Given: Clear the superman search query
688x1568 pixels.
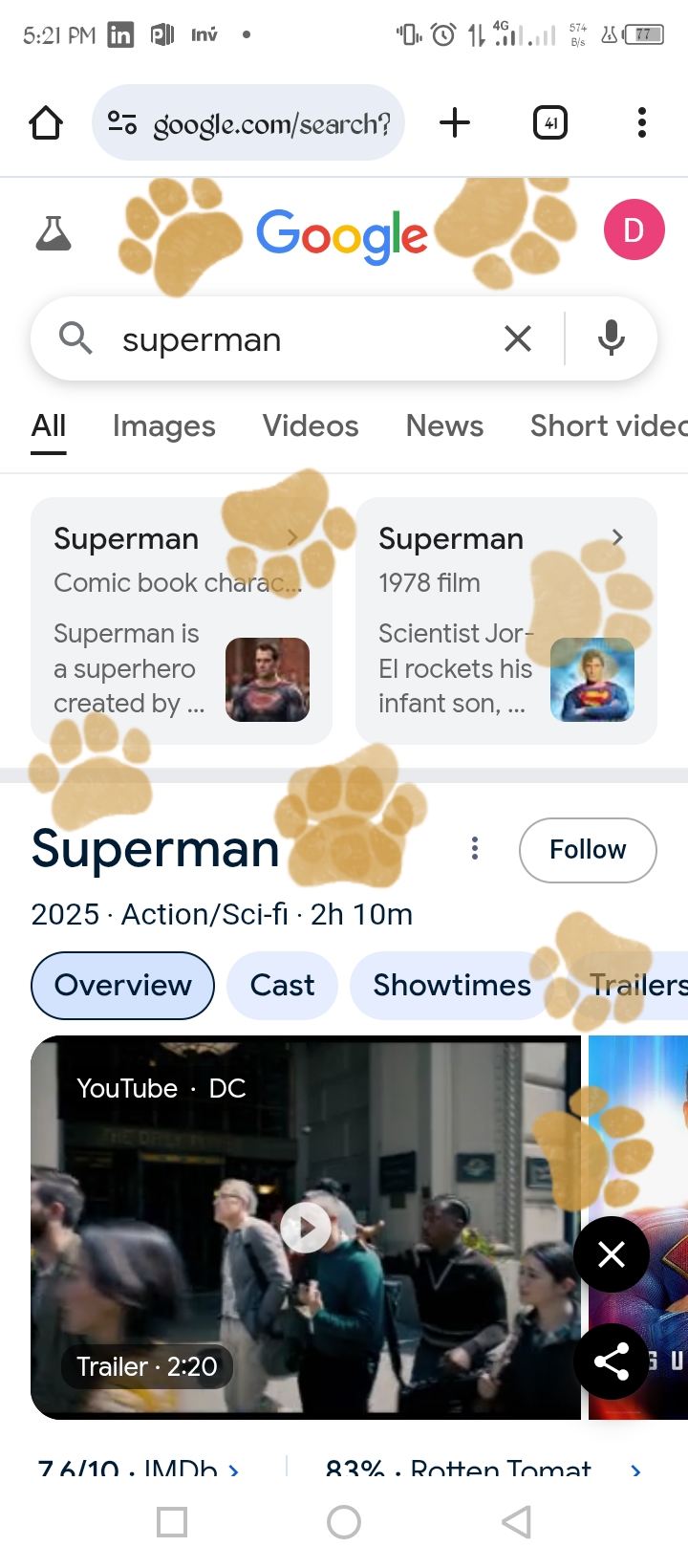Looking at the screenshot, I should click(517, 338).
